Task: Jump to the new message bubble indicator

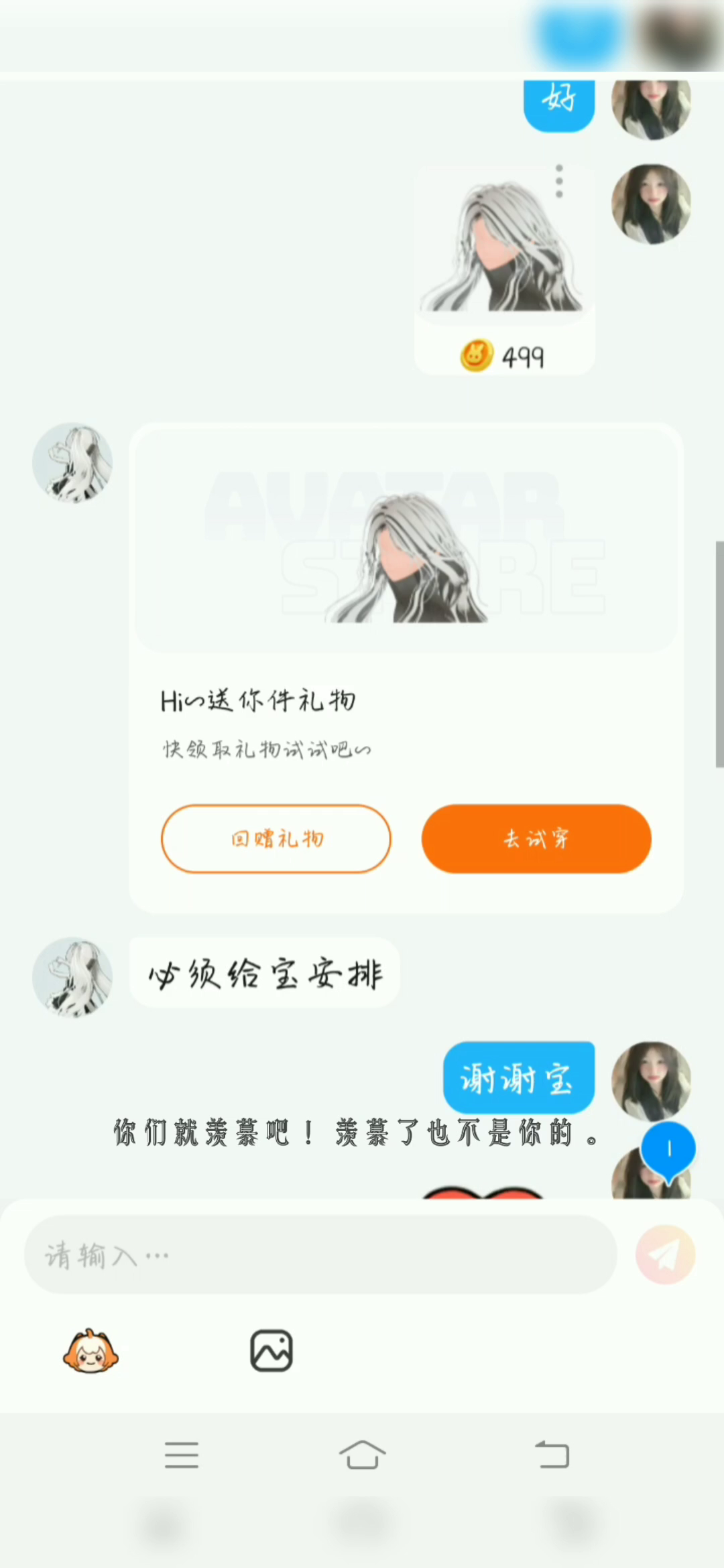Action: click(x=668, y=1150)
